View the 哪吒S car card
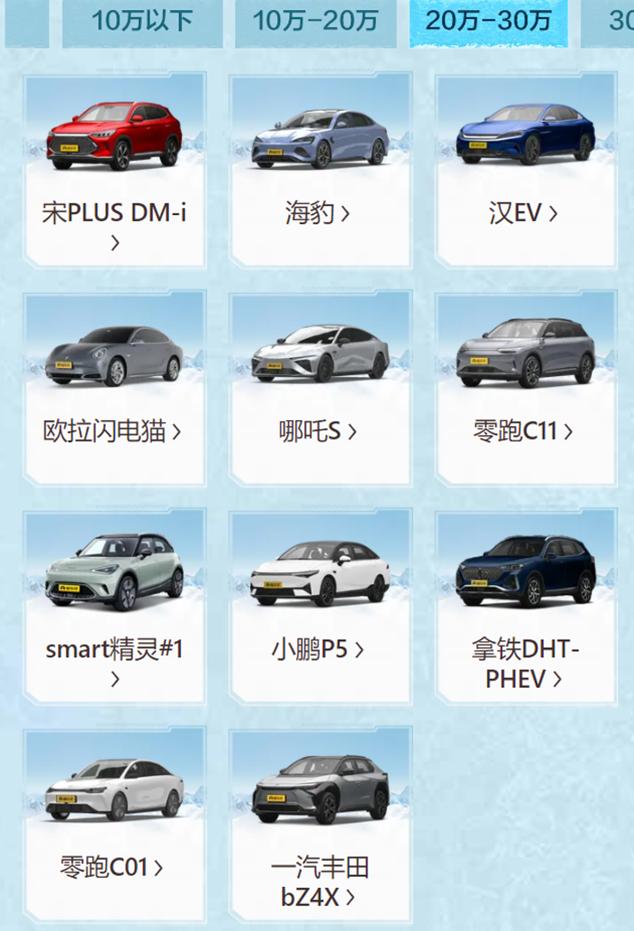This screenshot has width=634, height=931. pyautogui.click(x=320, y=388)
